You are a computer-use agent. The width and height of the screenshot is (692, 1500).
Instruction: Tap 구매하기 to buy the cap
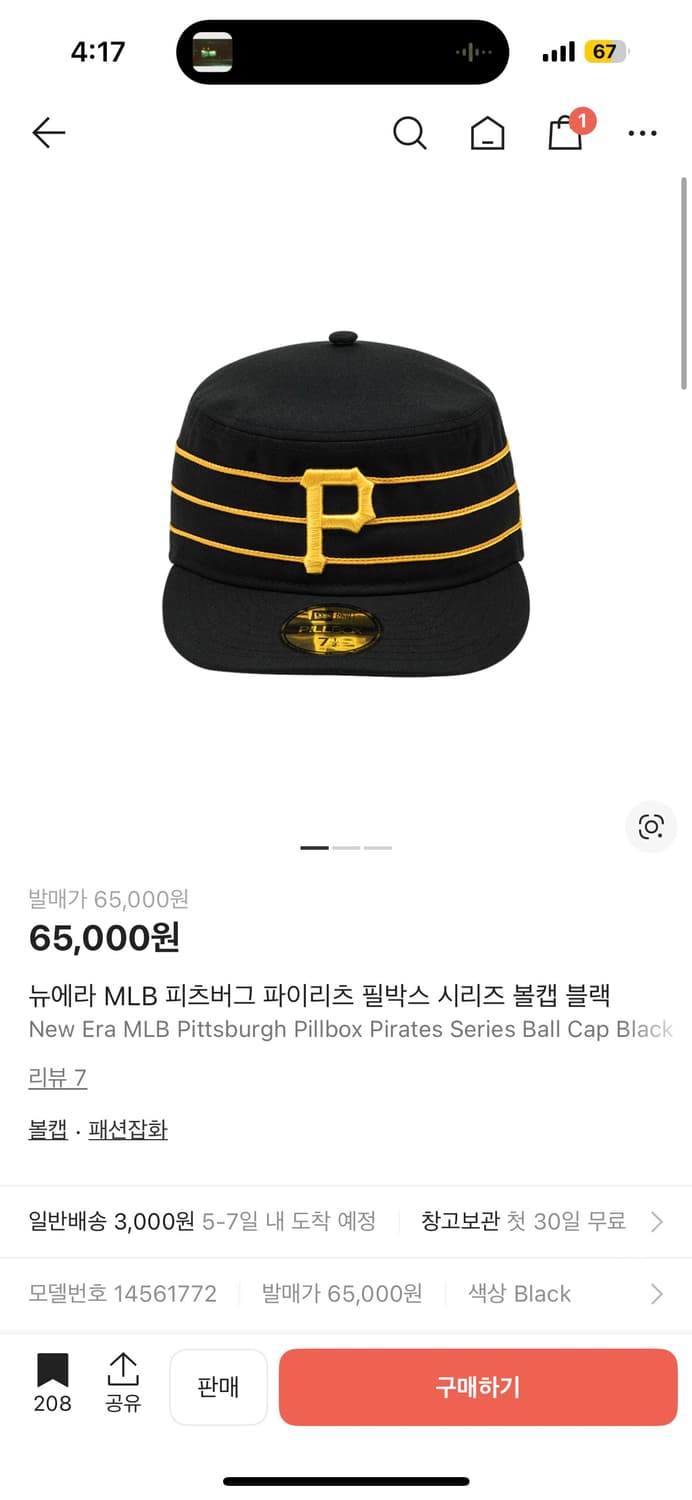click(478, 1387)
